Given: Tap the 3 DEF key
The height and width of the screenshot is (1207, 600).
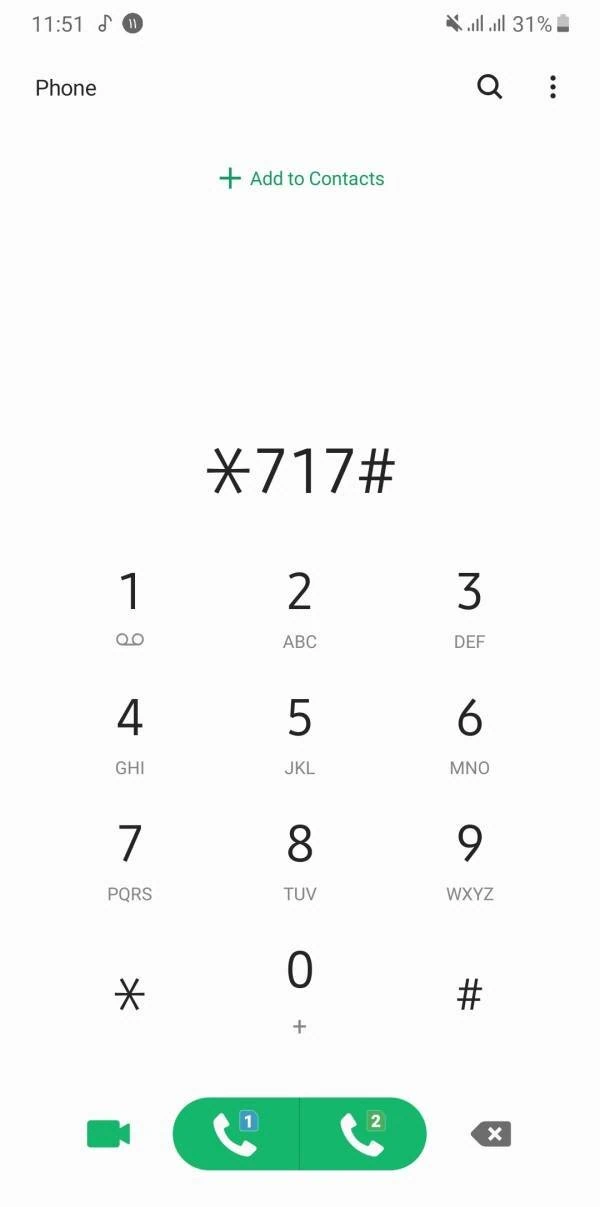Looking at the screenshot, I should 469,606.
